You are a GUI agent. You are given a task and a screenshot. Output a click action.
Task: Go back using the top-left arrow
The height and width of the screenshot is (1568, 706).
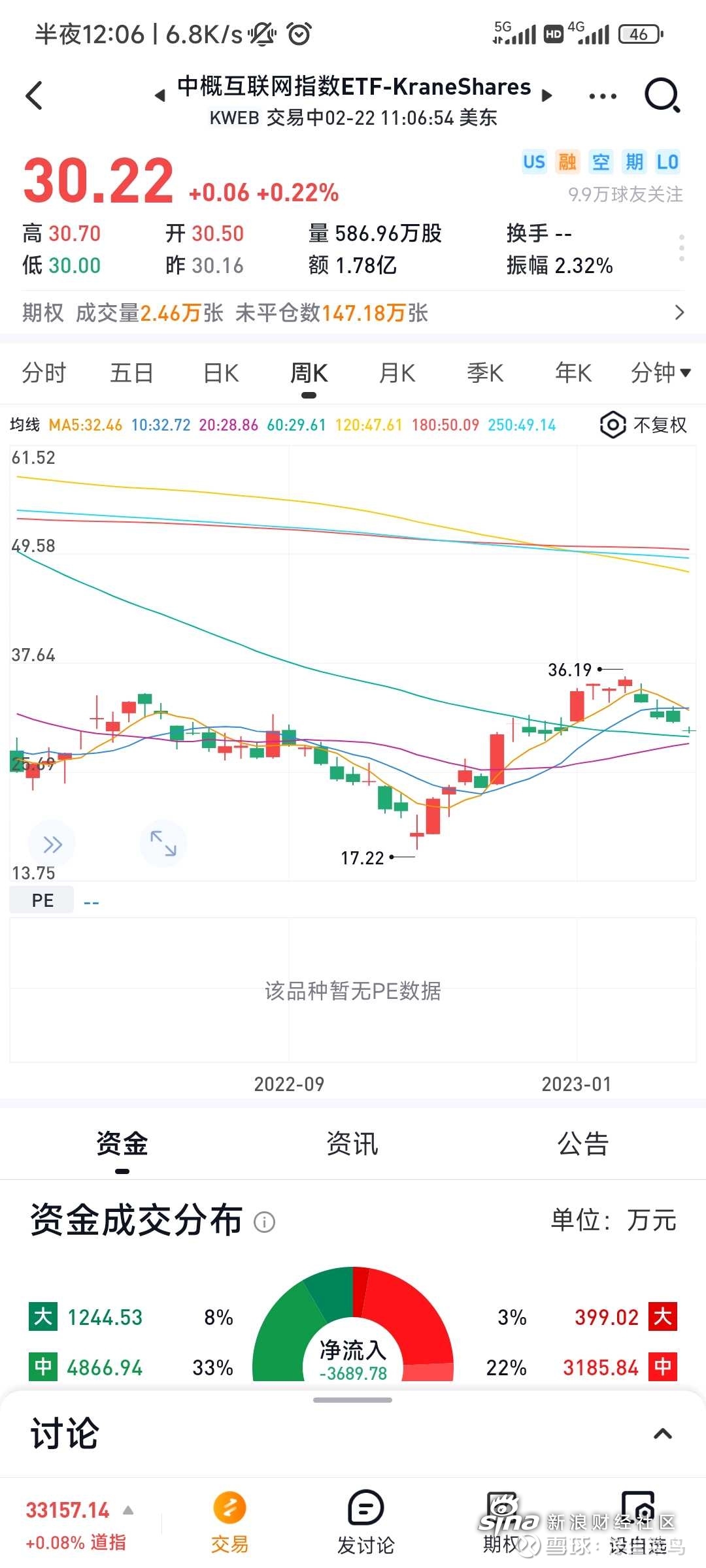[34, 96]
